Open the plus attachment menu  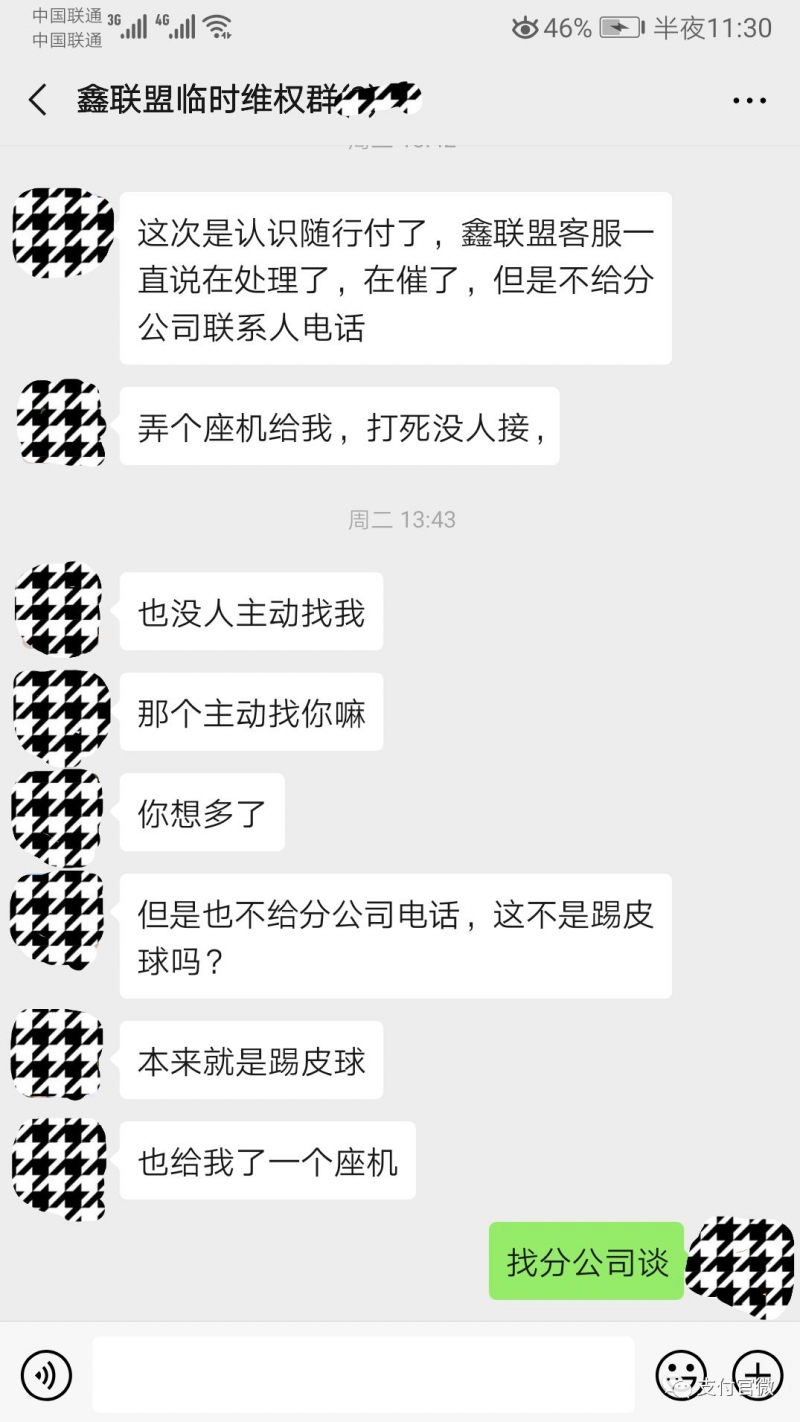[x=757, y=1374]
